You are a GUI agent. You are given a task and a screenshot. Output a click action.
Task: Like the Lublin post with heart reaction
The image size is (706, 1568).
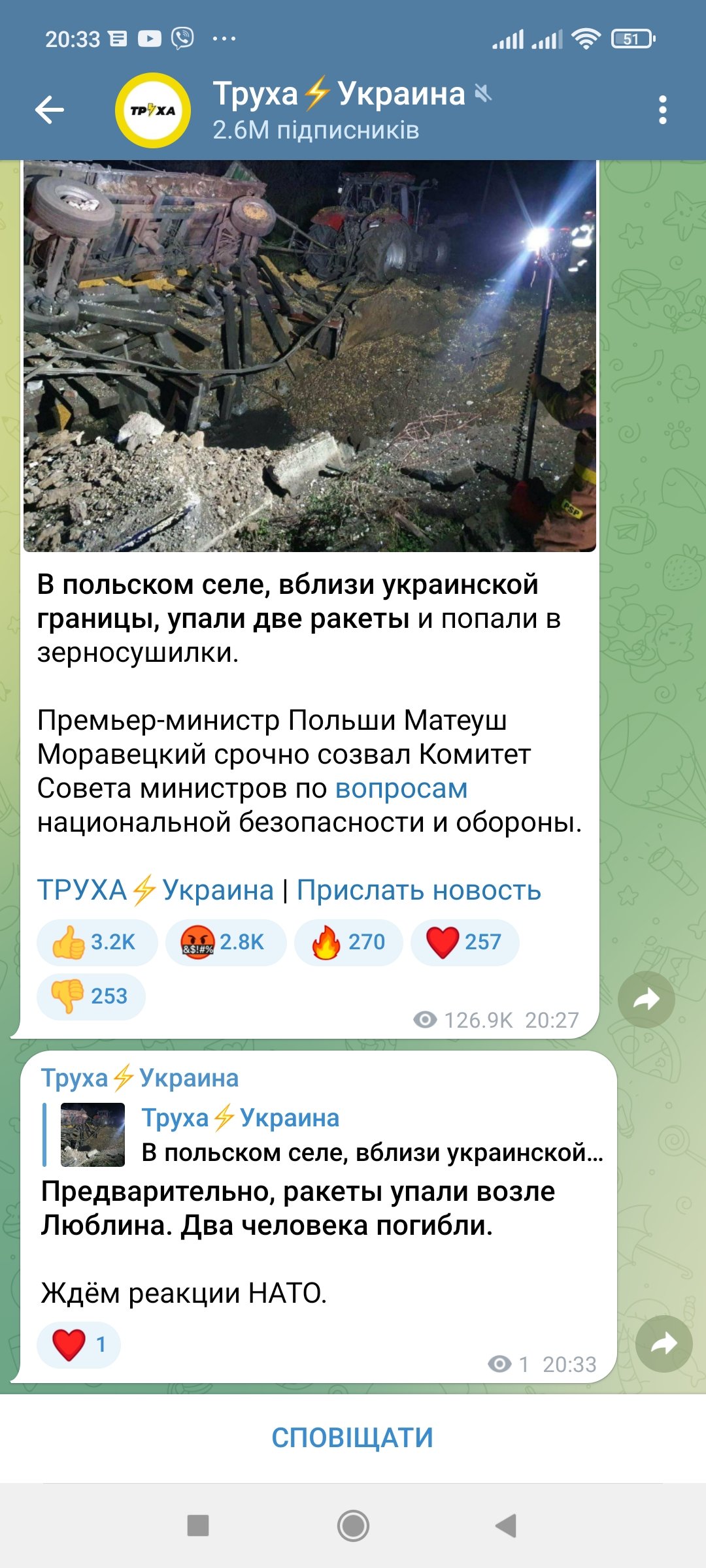78,1345
